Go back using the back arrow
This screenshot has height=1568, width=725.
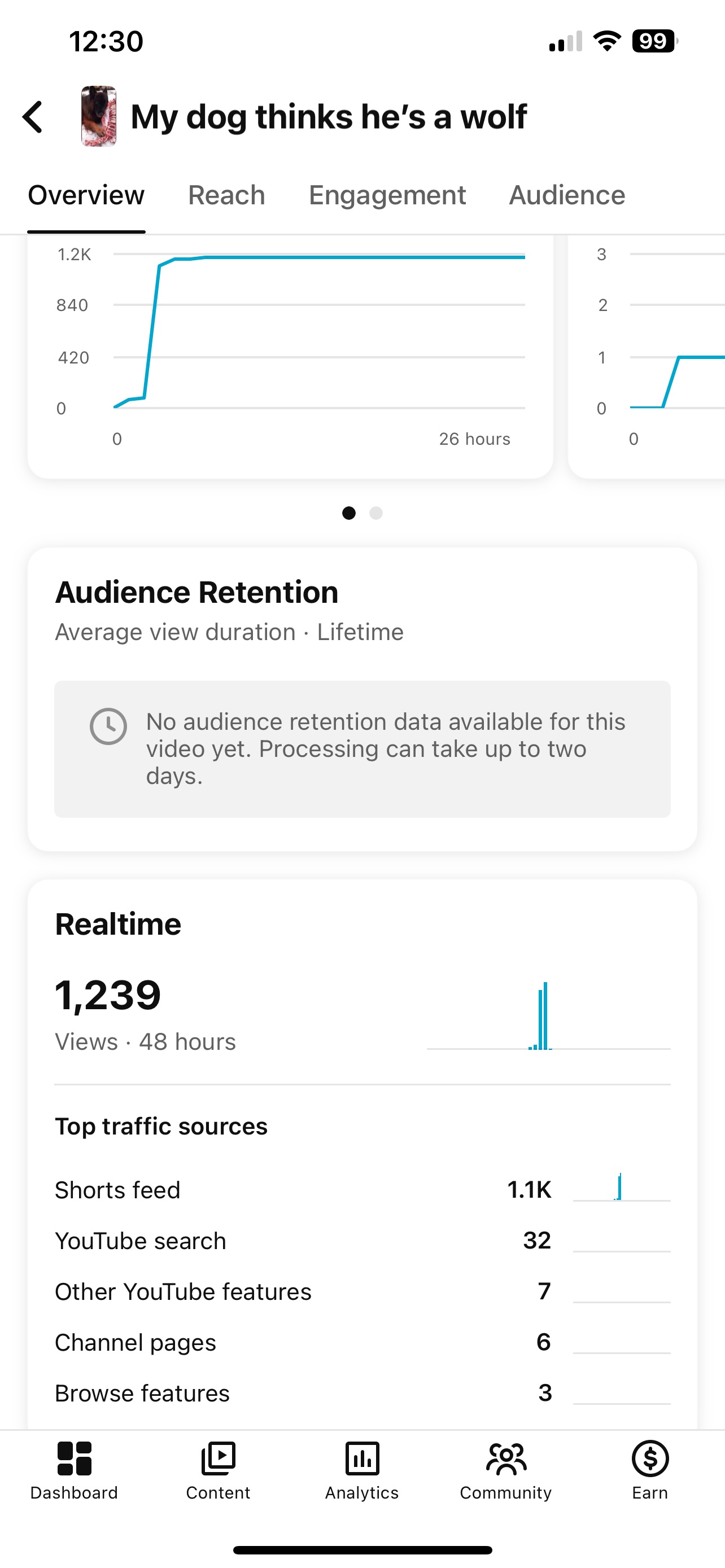tap(33, 117)
